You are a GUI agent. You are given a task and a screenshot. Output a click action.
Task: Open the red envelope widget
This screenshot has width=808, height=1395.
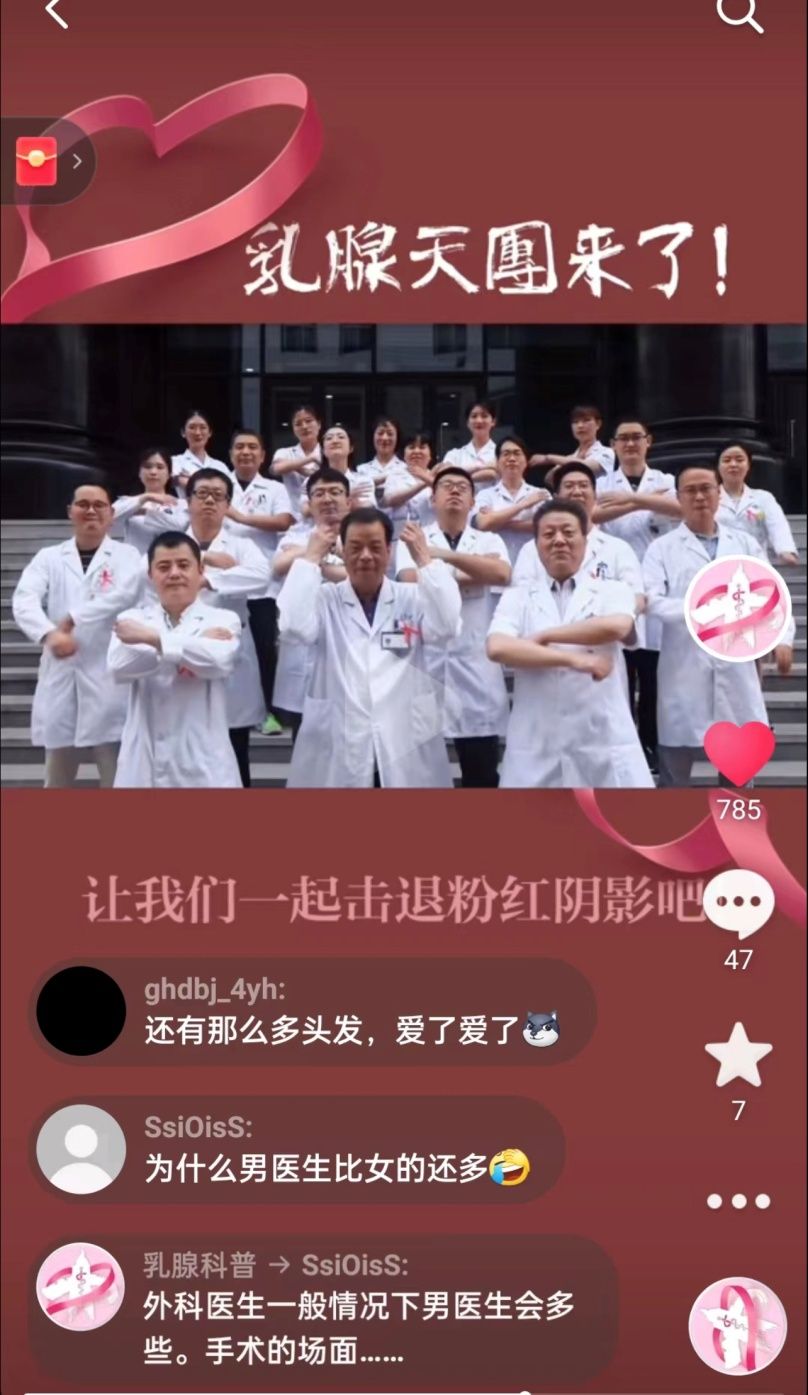click(37, 161)
